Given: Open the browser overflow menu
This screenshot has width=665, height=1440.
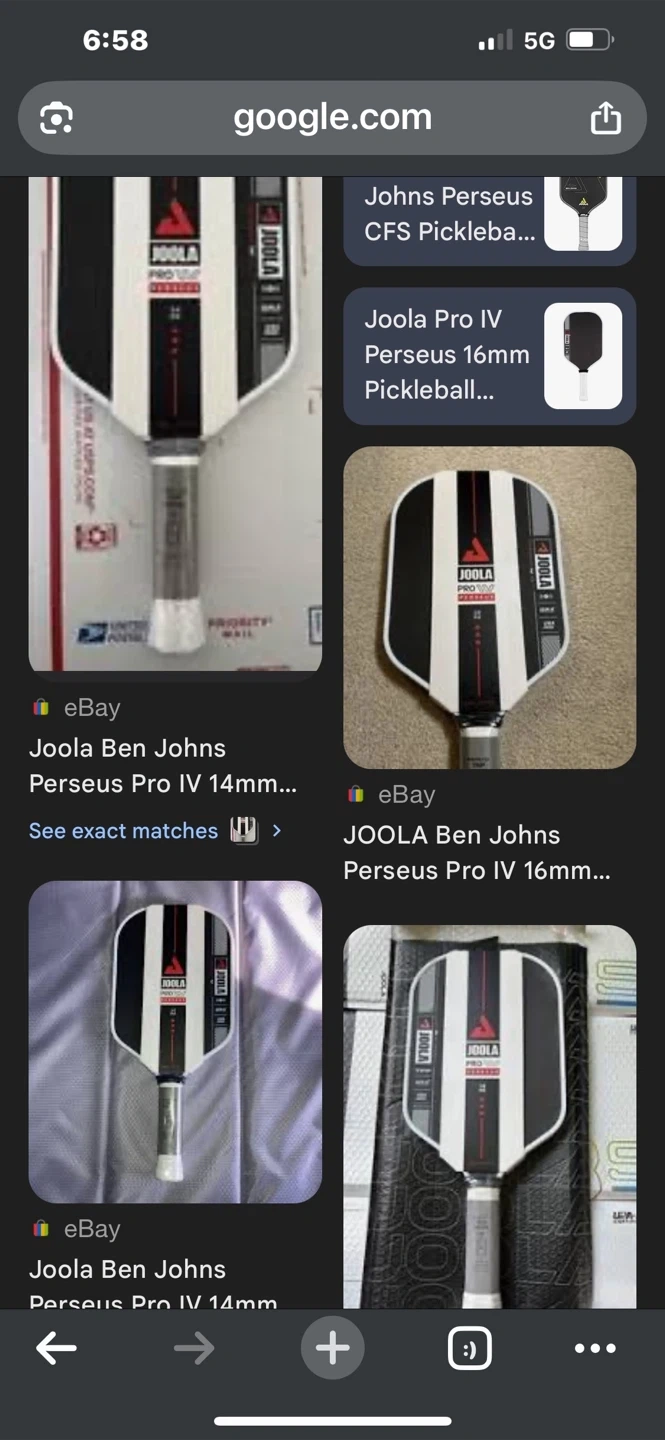Looking at the screenshot, I should (595, 1348).
